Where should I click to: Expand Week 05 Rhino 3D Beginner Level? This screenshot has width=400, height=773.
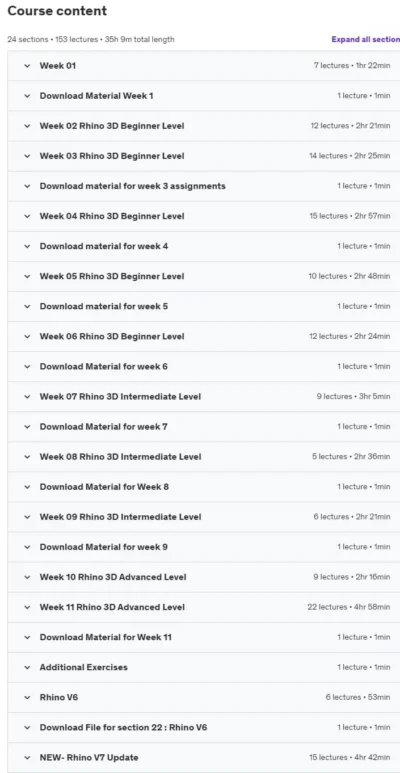[x=204, y=276]
